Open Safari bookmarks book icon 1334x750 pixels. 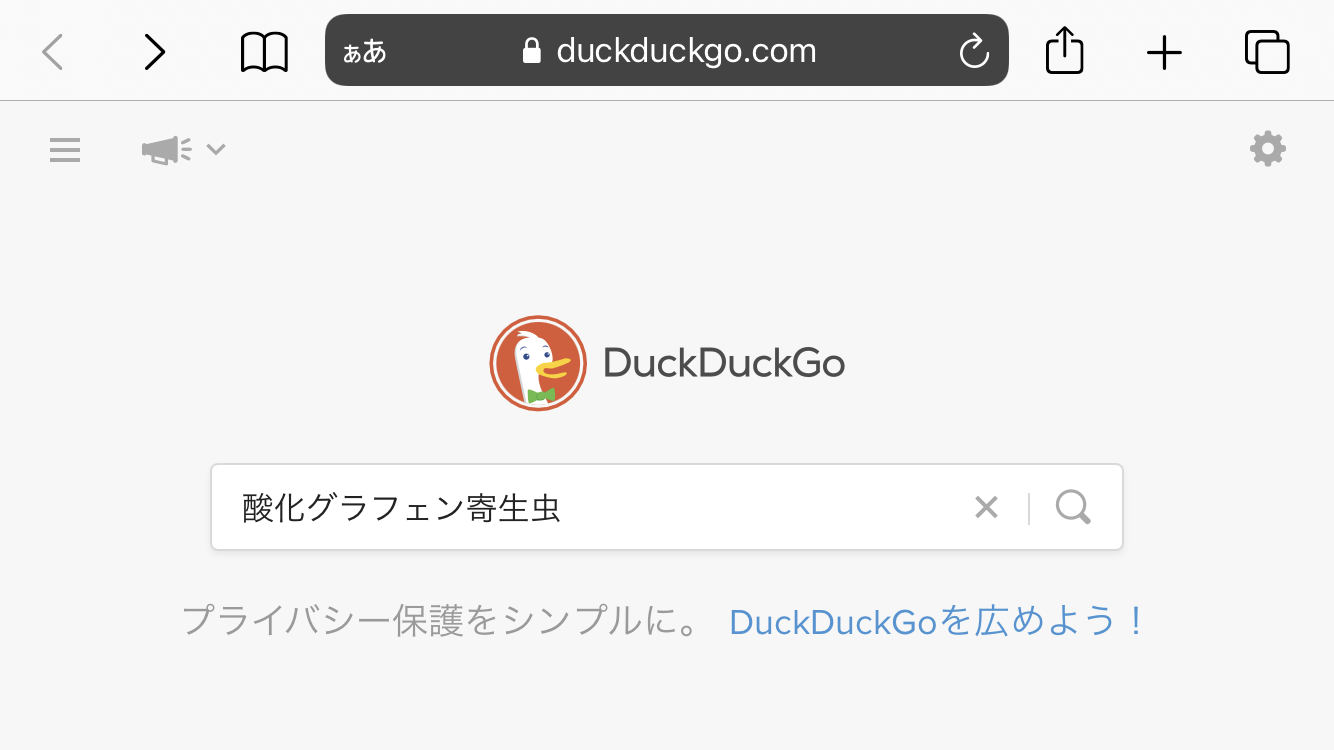[264, 51]
